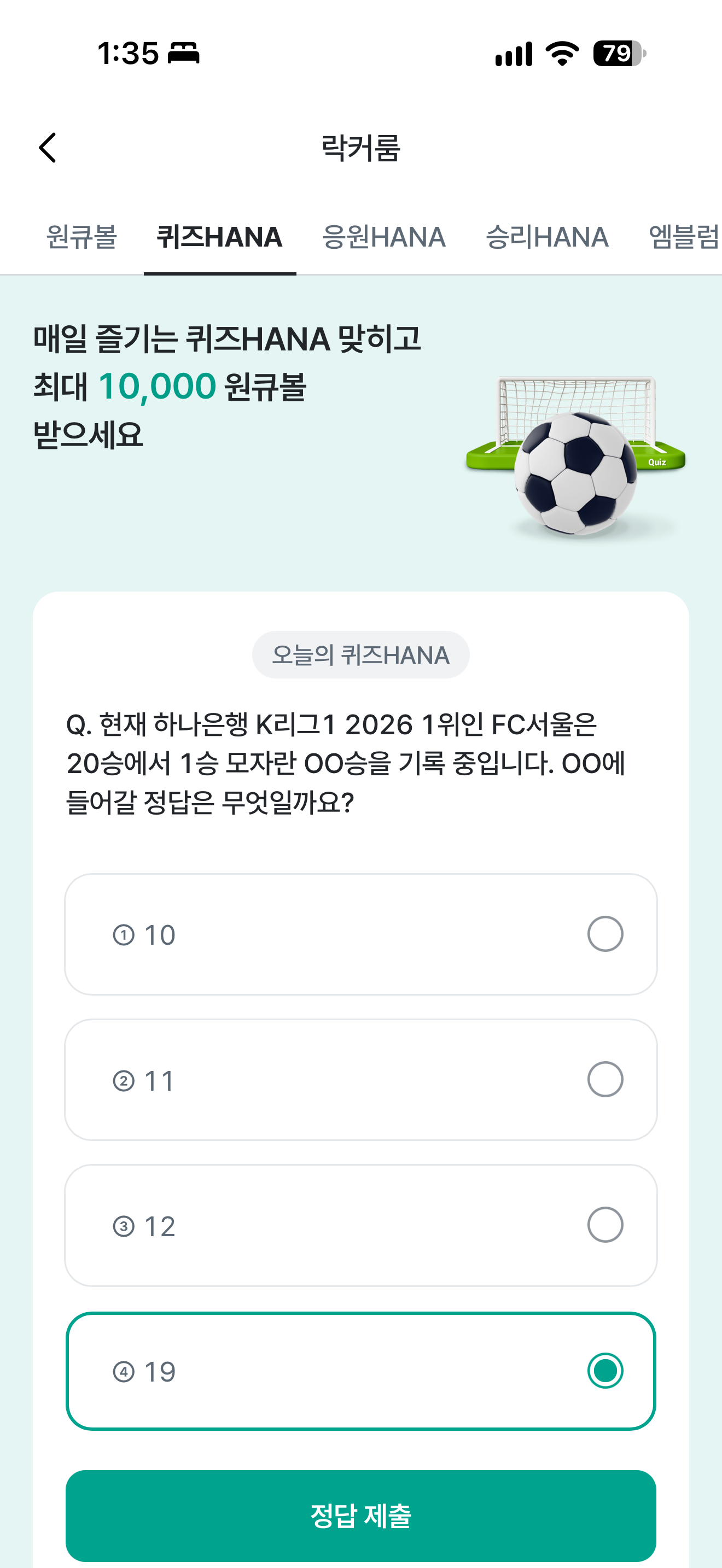This screenshot has height=1568, width=722.
Task: Pick answer option 19
Action: [361, 1371]
